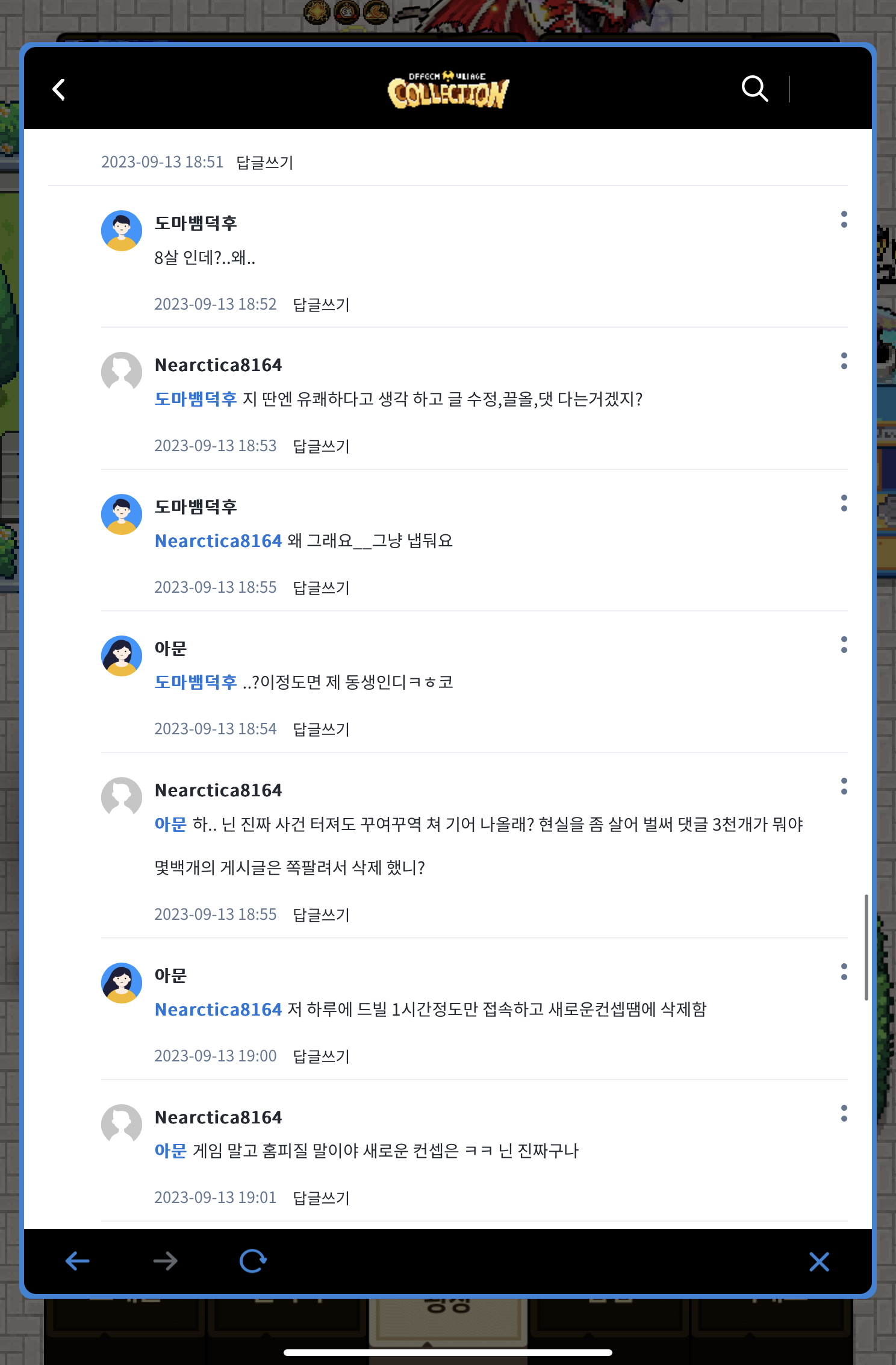The width and height of the screenshot is (896, 1365).
Task: Close the in-app browser window
Action: click(819, 1261)
